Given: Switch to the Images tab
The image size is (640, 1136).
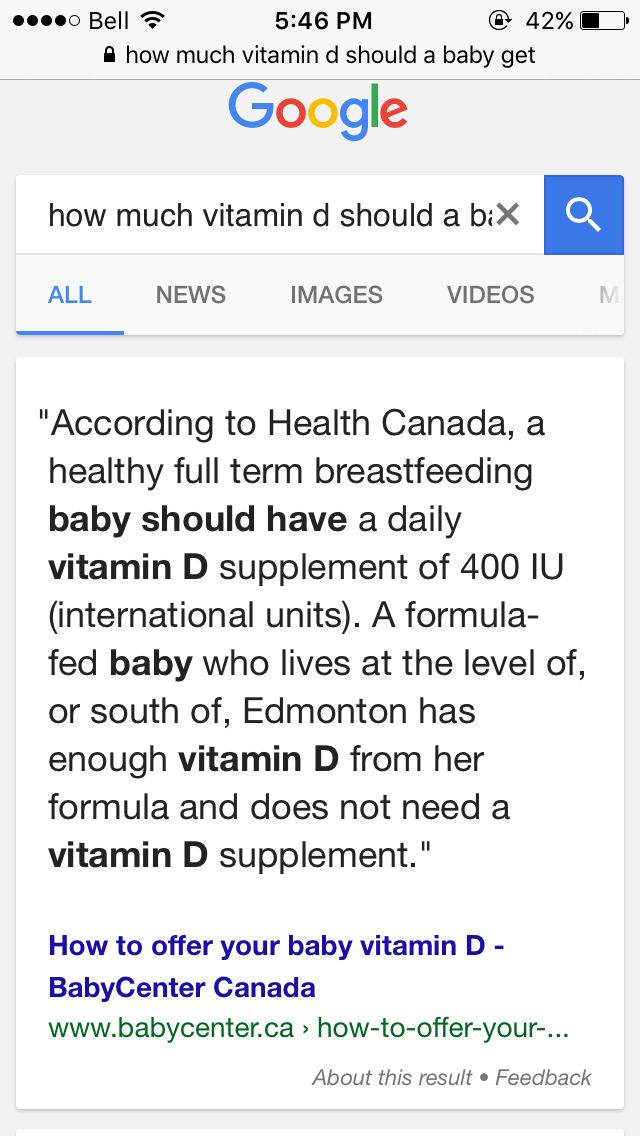Looking at the screenshot, I should [x=336, y=294].
